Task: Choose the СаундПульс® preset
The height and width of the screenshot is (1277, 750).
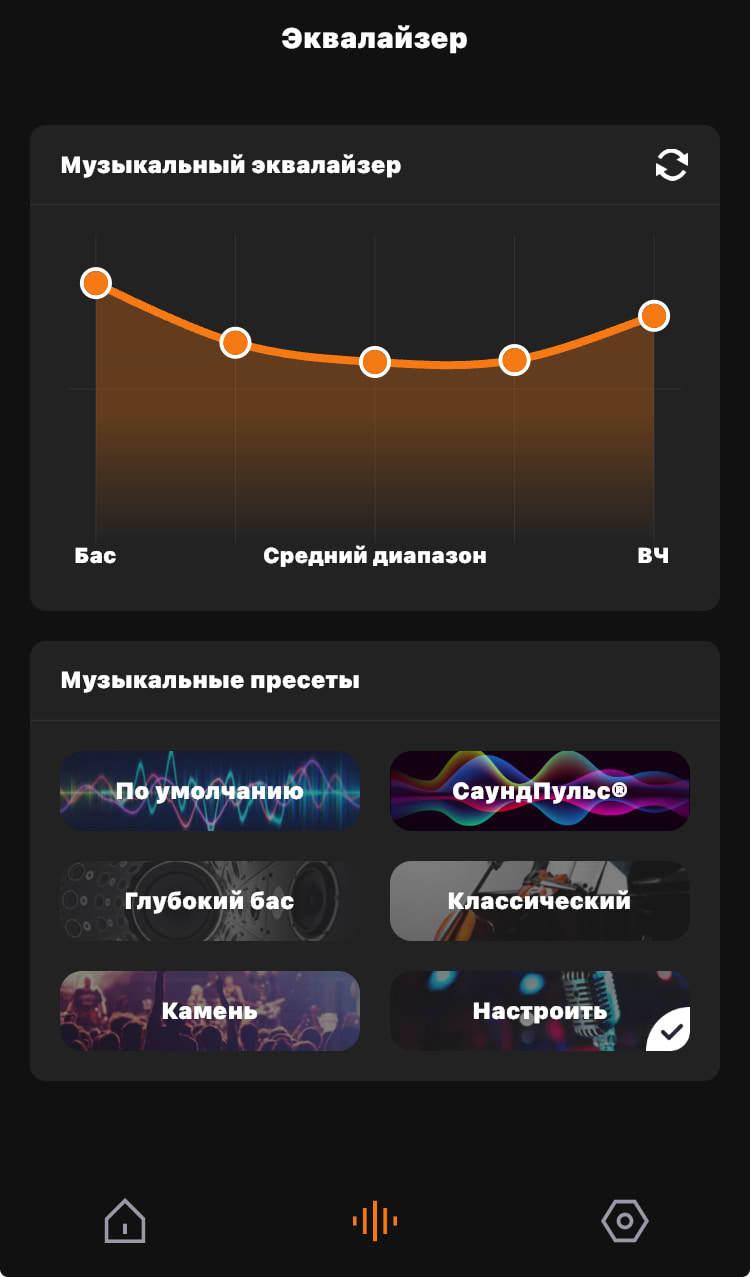Action: tap(539, 791)
